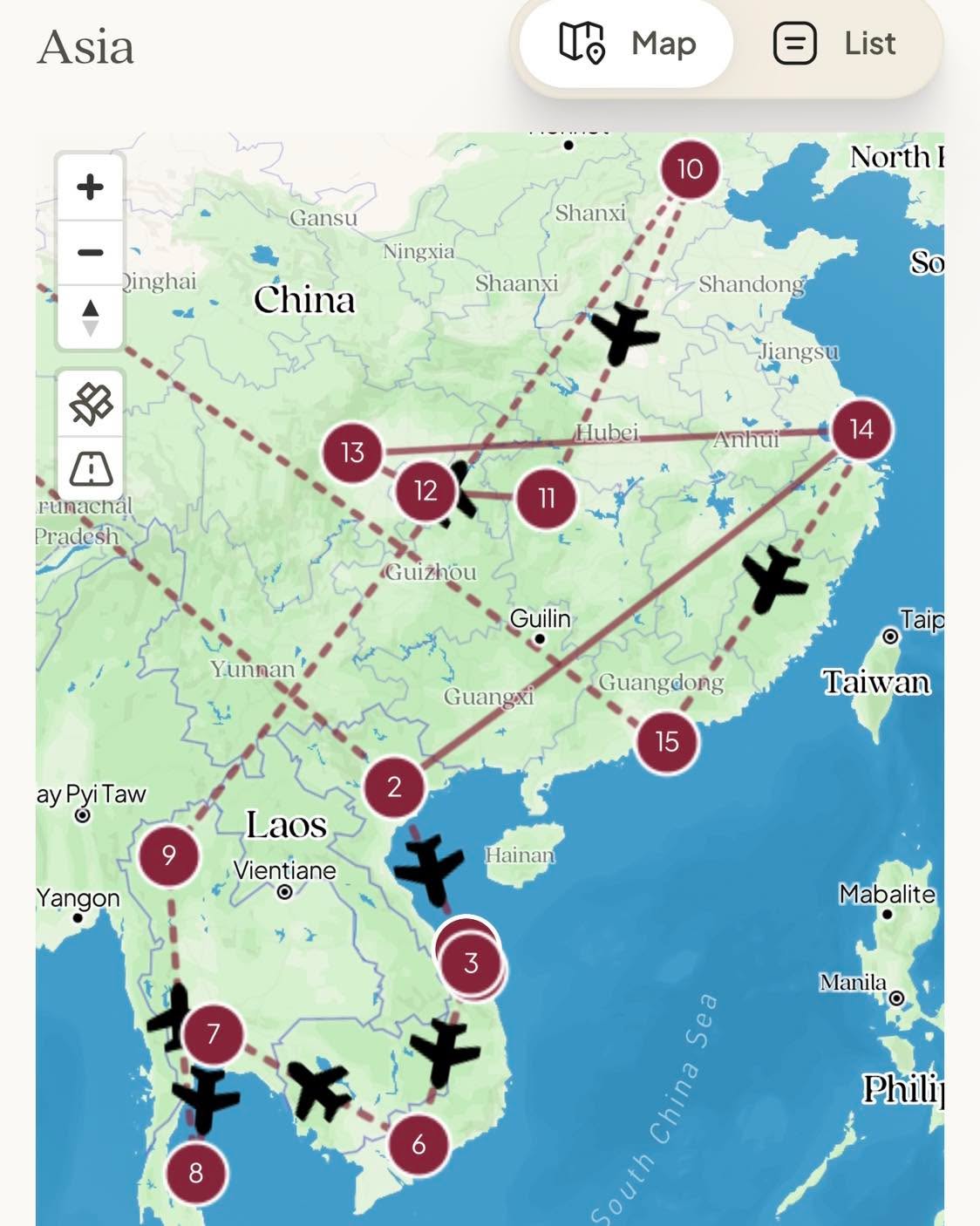
Task: Toggle map pitch perspective button
Action: point(91,469)
